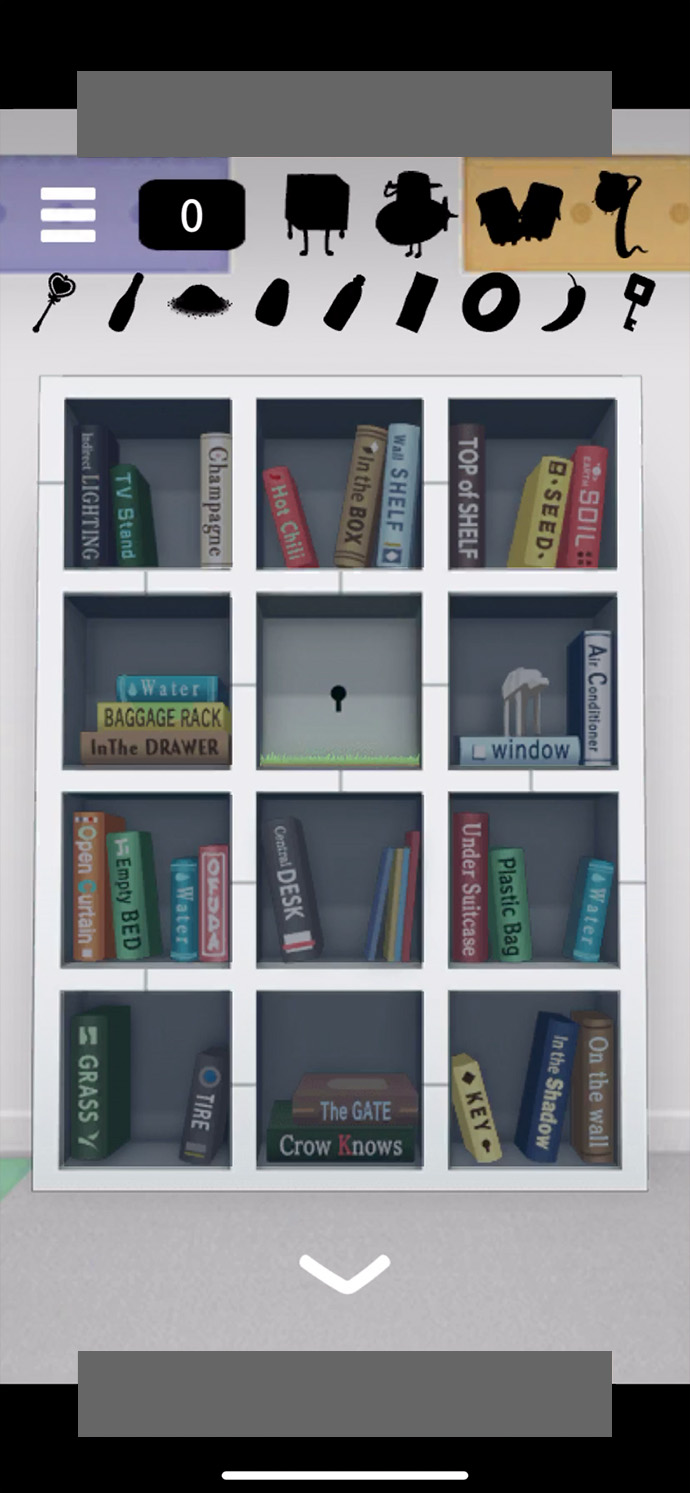Select the heart-shaped wand item slot
Screen dimensions: 690x1493
coord(49,302)
